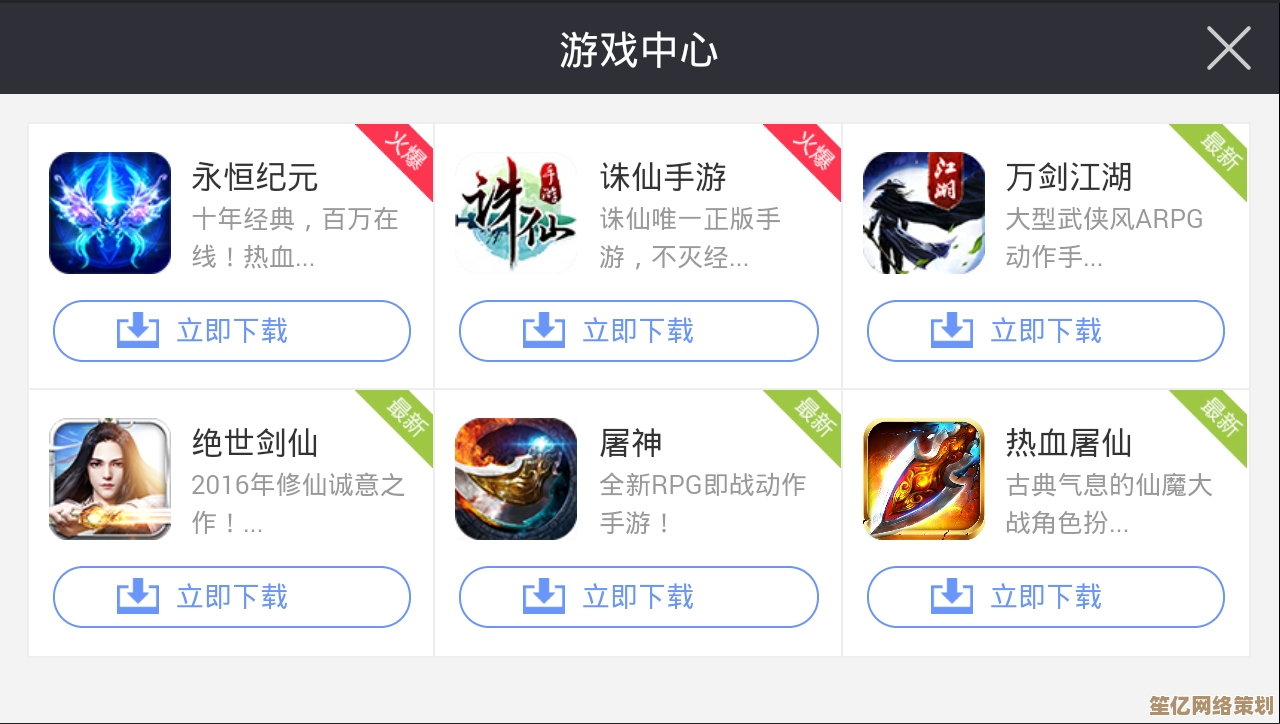
Task: Start download of 绝世剑仙
Action: (x=232, y=597)
